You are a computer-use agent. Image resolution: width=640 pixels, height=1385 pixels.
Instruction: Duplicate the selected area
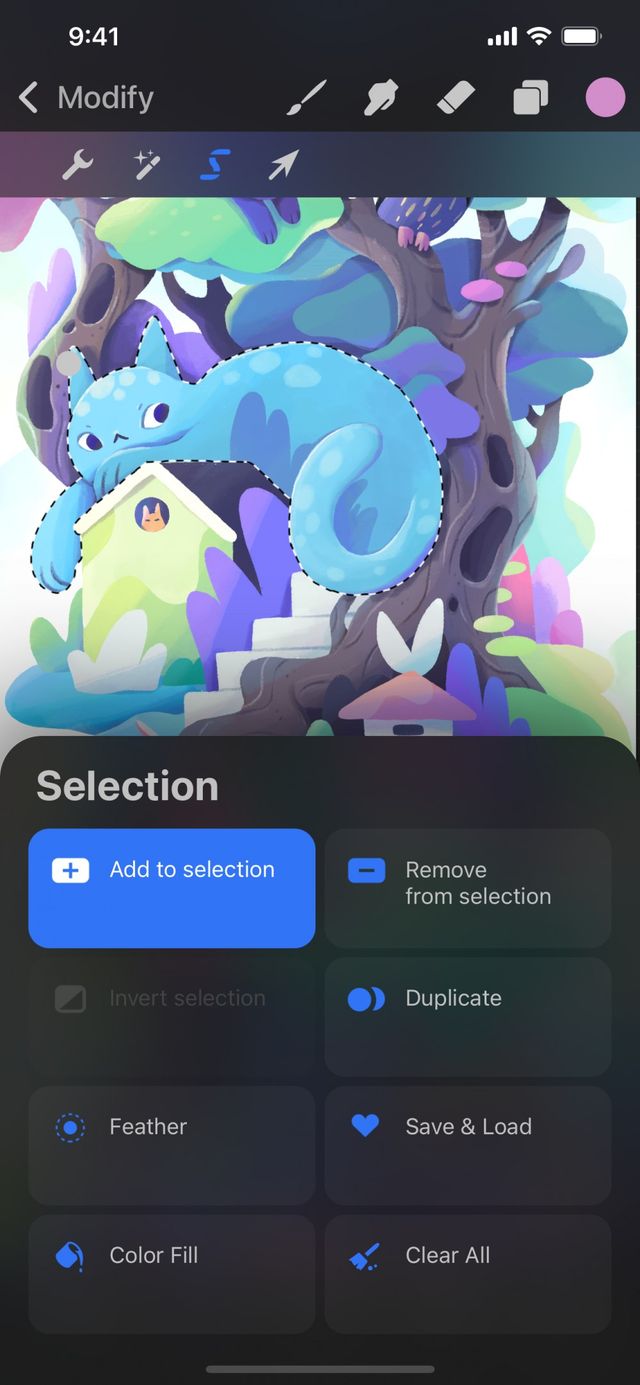coord(467,1016)
